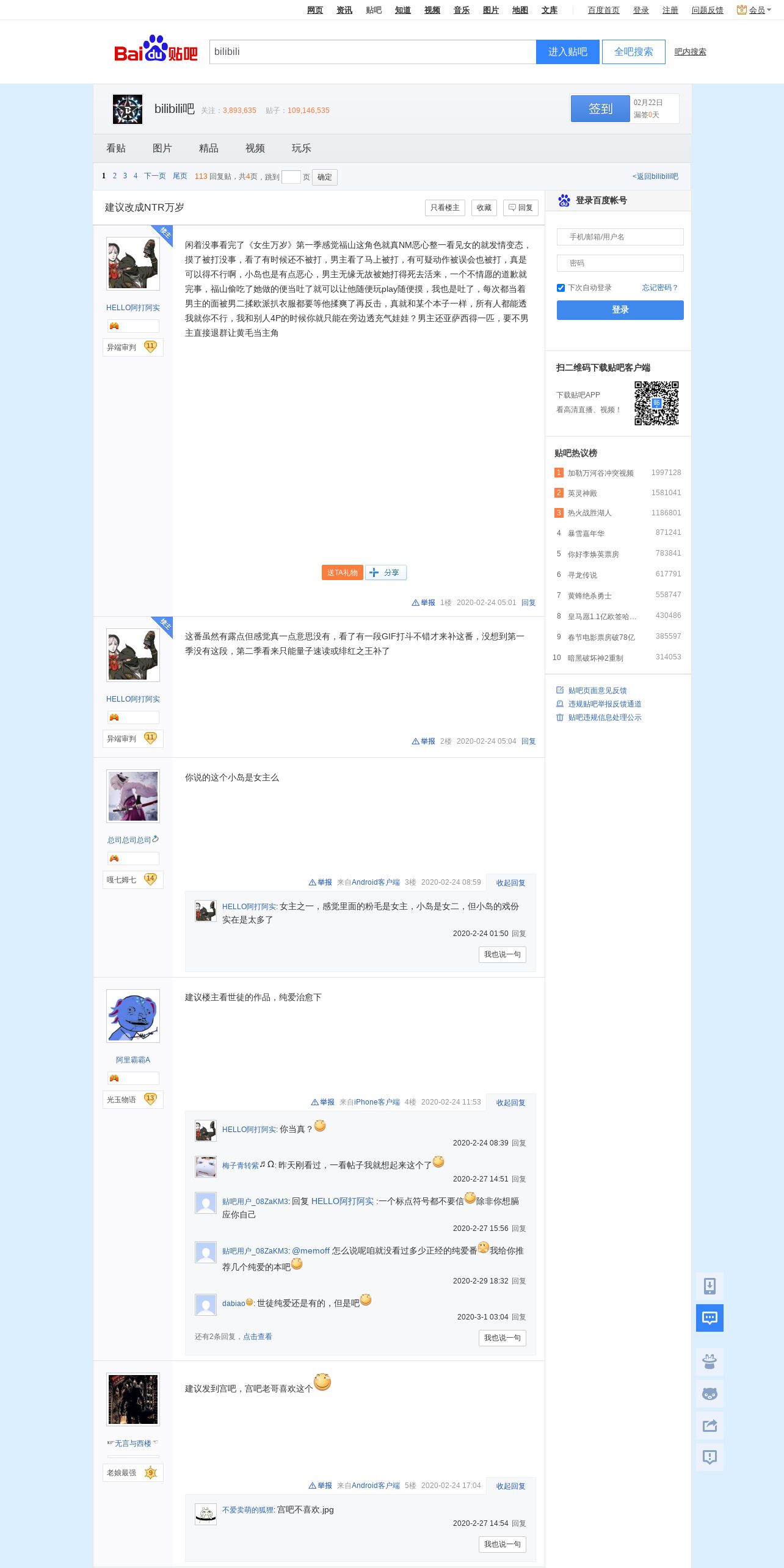The height and width of the screenshot is (1568, 784).
Task: Open the 贴吧页面意见反馈 link
Action: (597, 691)
